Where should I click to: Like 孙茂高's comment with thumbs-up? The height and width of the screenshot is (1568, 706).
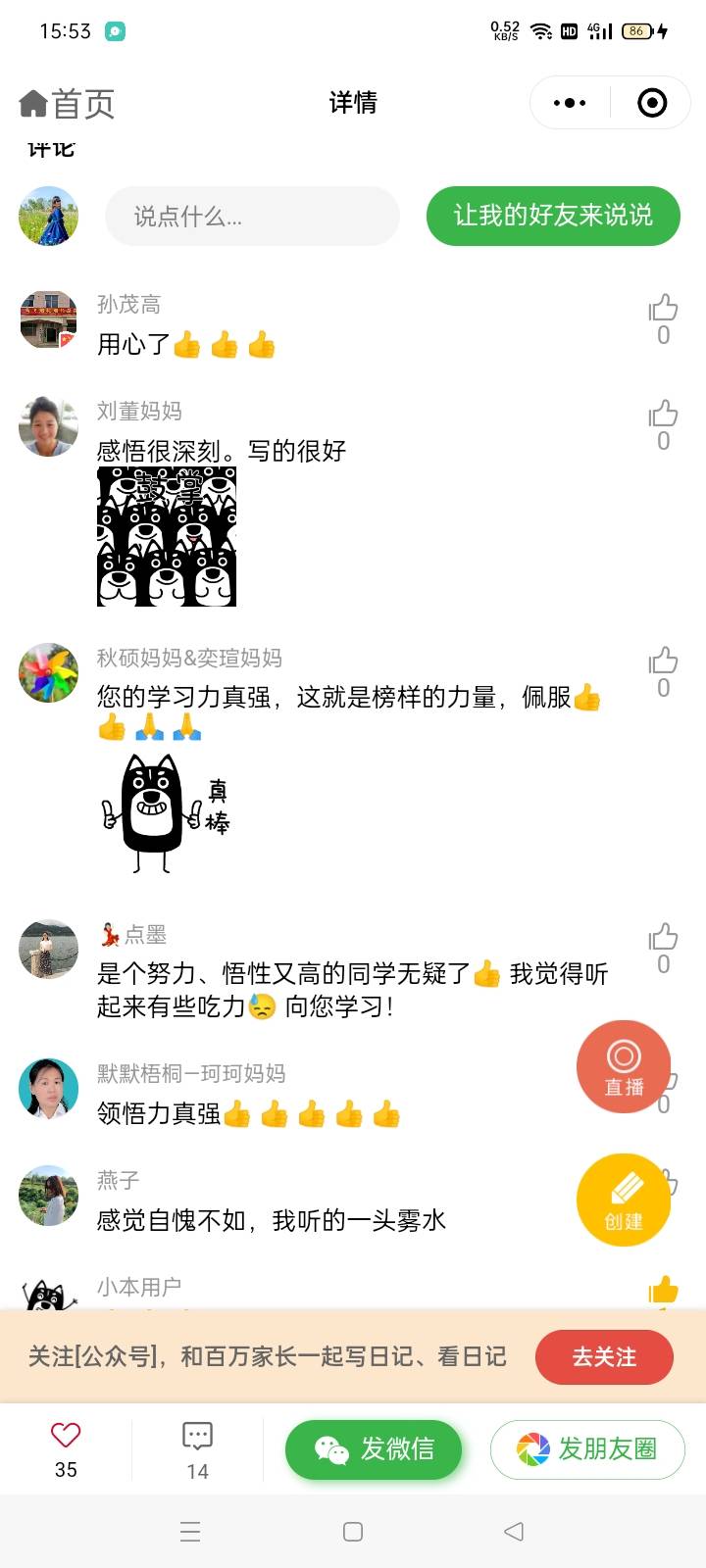(x=665, y=309)
